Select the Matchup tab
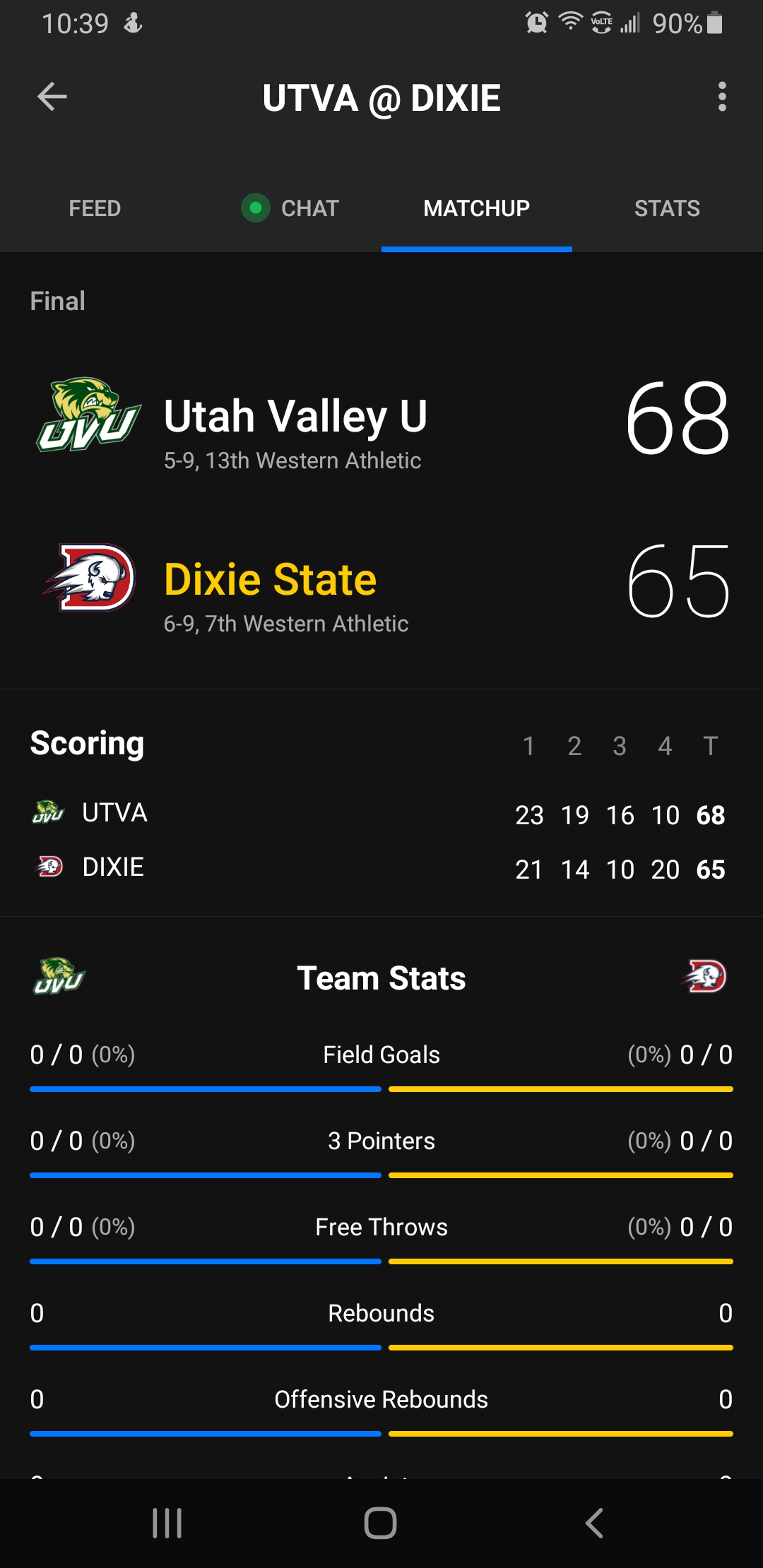 (476, 208)
